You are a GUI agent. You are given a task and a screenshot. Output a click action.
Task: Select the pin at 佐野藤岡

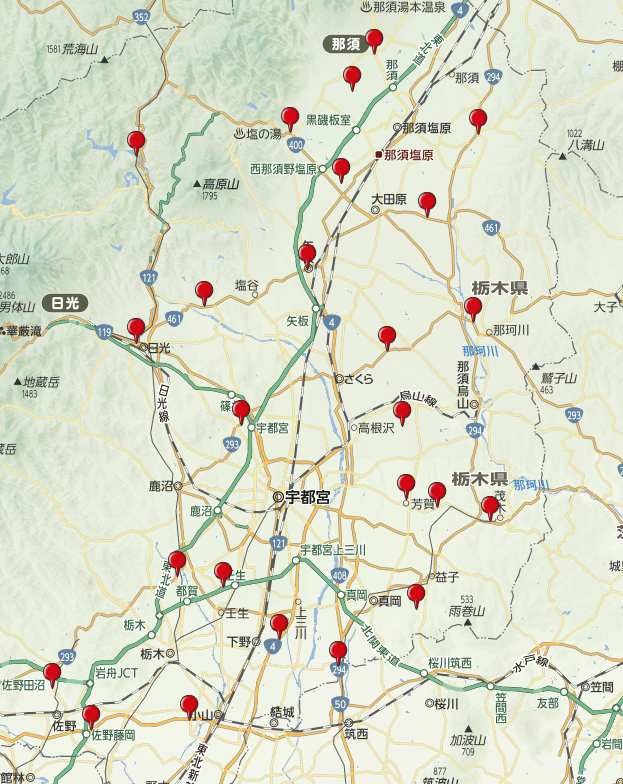(x=91, y=715)
